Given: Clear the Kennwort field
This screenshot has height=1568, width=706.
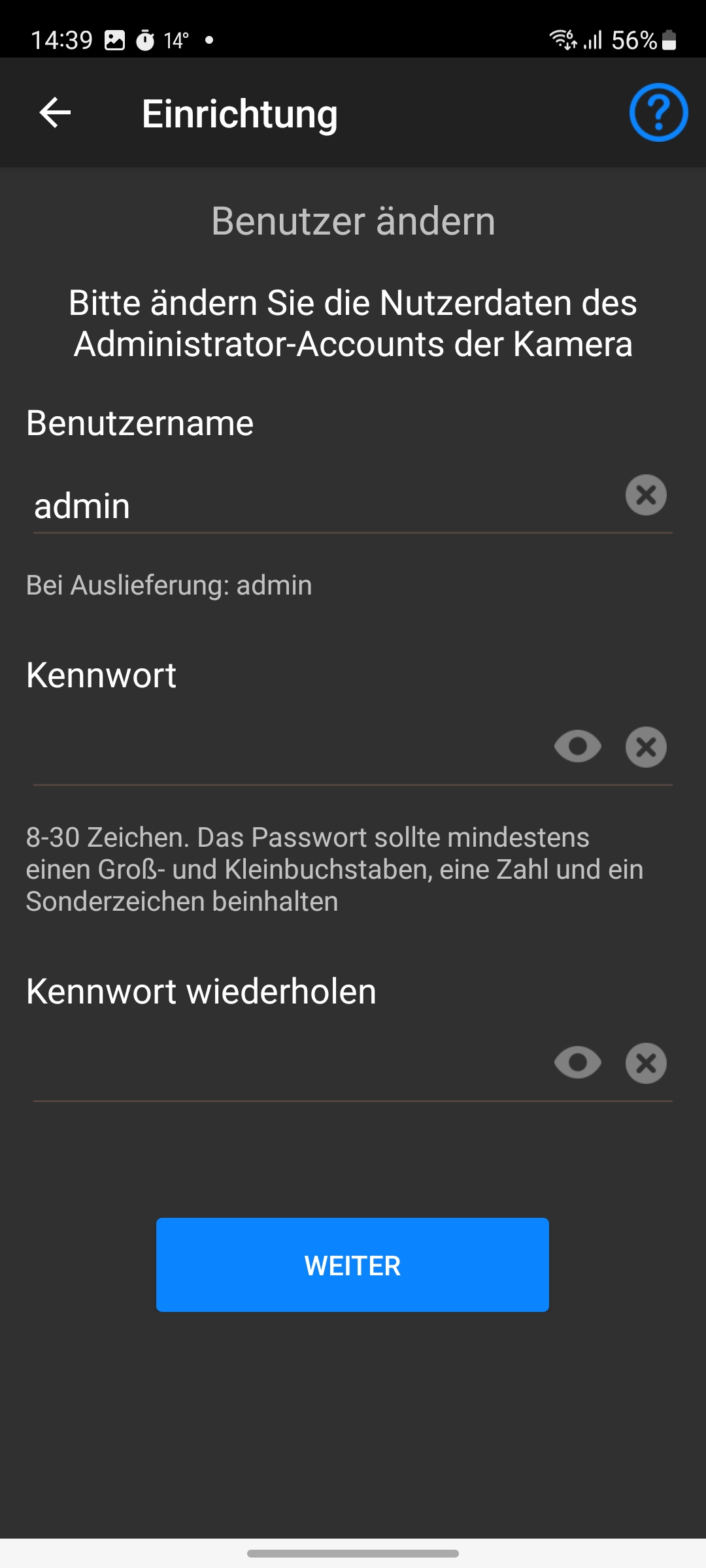Looking at the screenshot, I should [646, 747].
